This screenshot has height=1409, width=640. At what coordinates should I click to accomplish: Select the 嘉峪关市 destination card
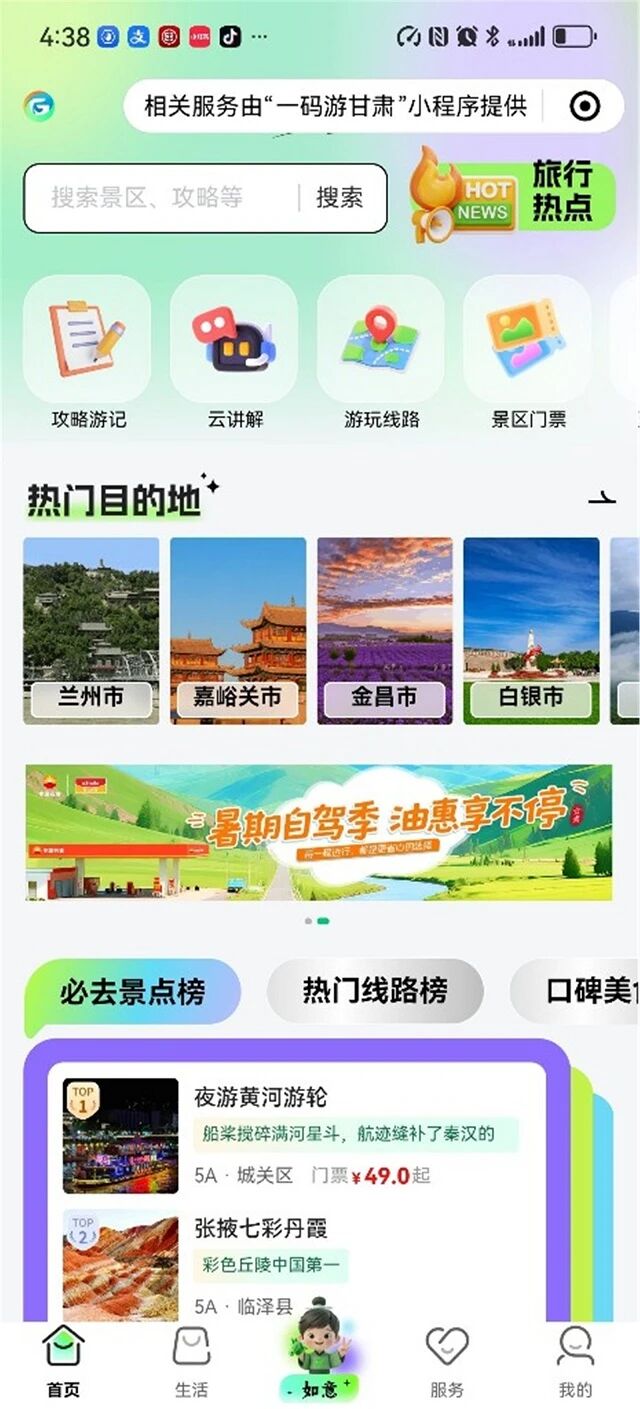[238, 630]
